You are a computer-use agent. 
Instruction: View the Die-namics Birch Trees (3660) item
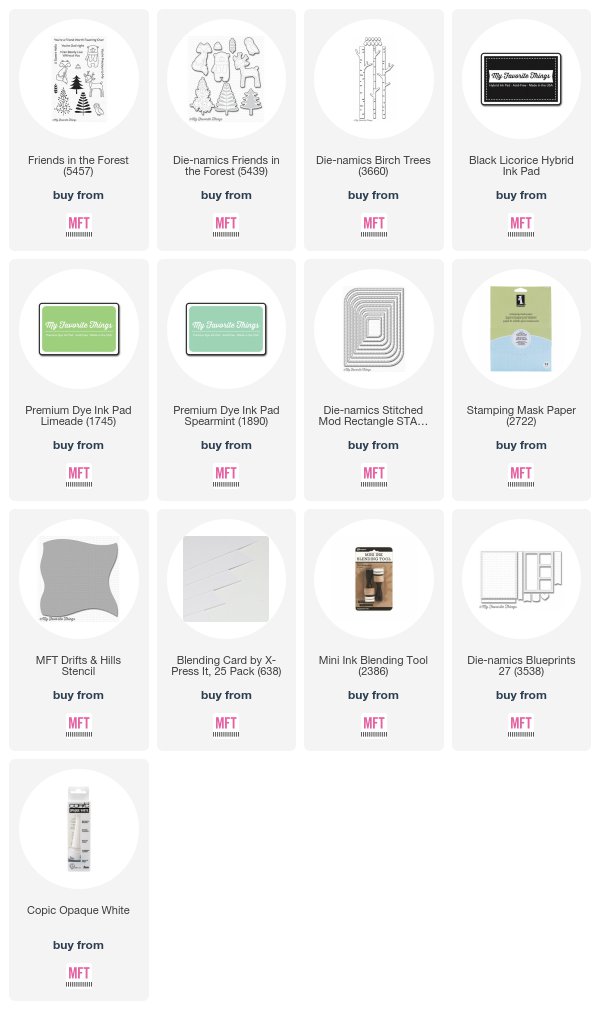[x=373, y=166]
